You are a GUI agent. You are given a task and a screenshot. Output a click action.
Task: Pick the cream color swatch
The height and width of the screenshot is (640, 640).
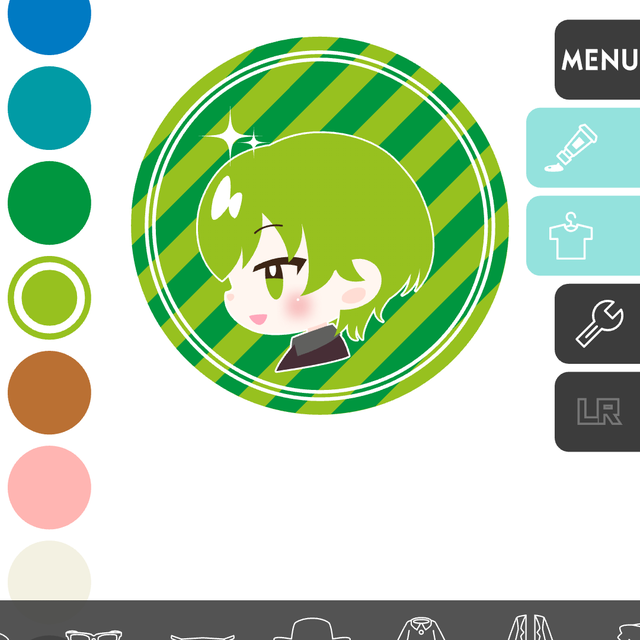[x=49, y=575]
